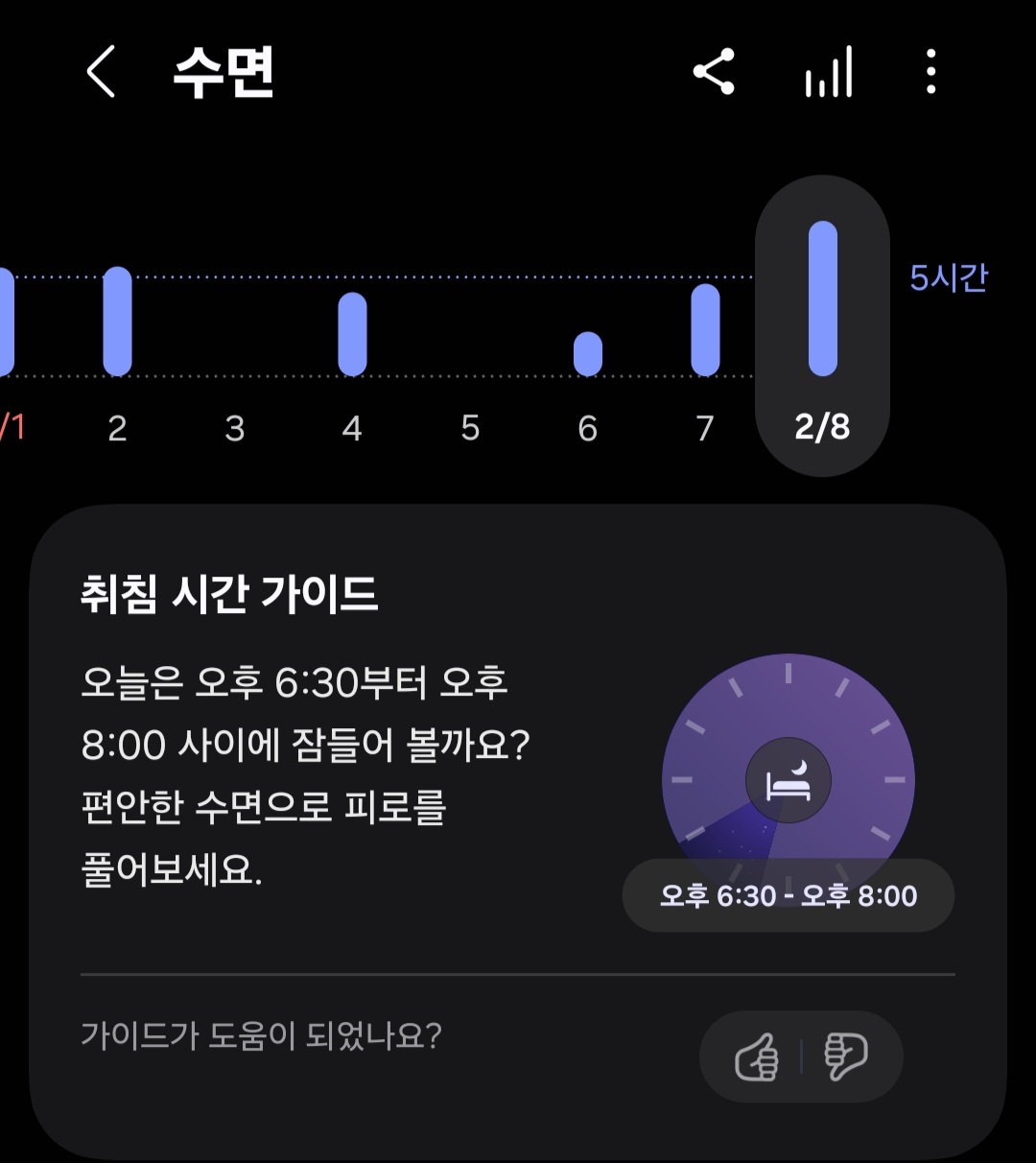Select the day 2 sleep bar
The image size is (1036, 1163).
pos(117,321)
